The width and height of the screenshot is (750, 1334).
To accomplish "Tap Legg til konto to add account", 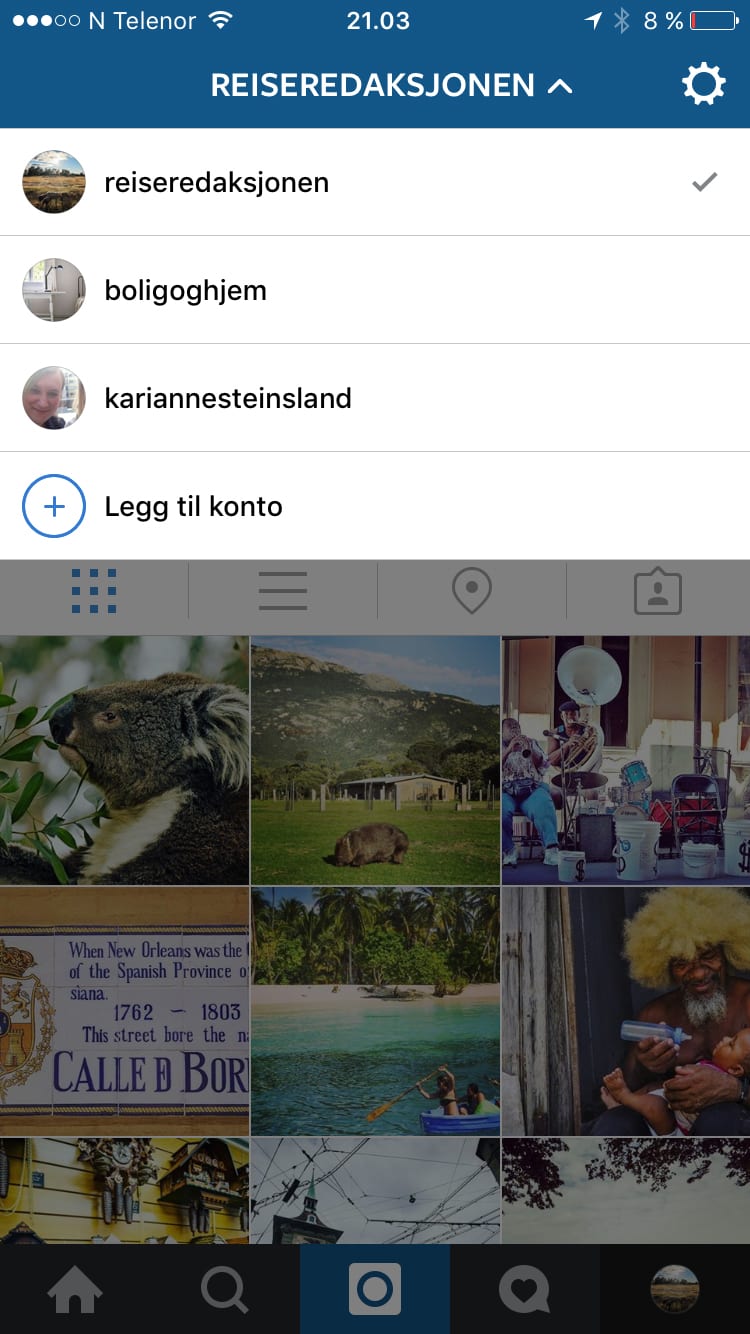I will pos(193,506).
